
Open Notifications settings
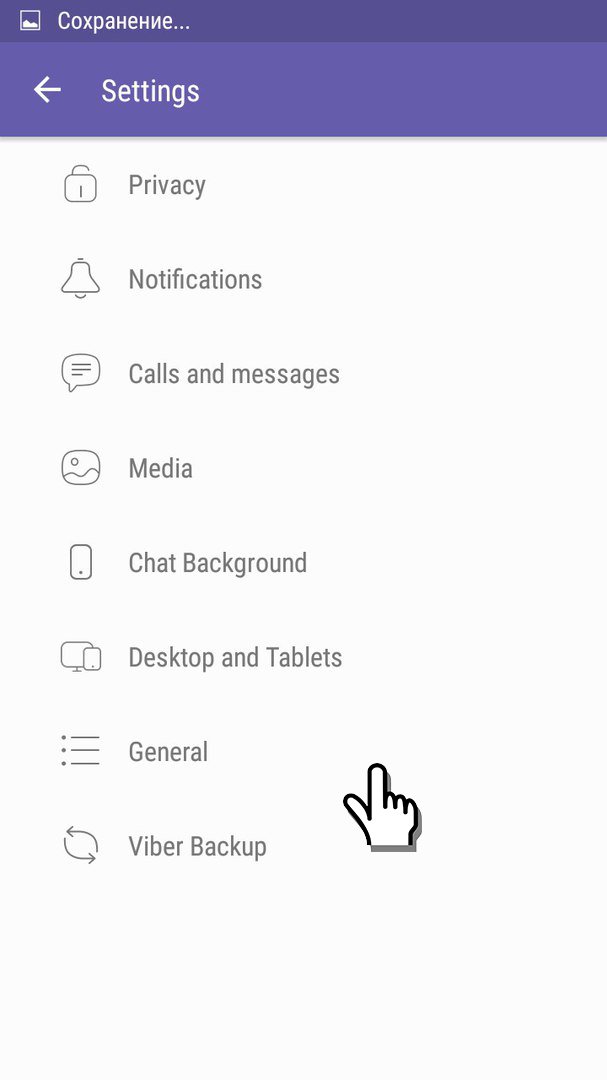click(x=195, y=279)
